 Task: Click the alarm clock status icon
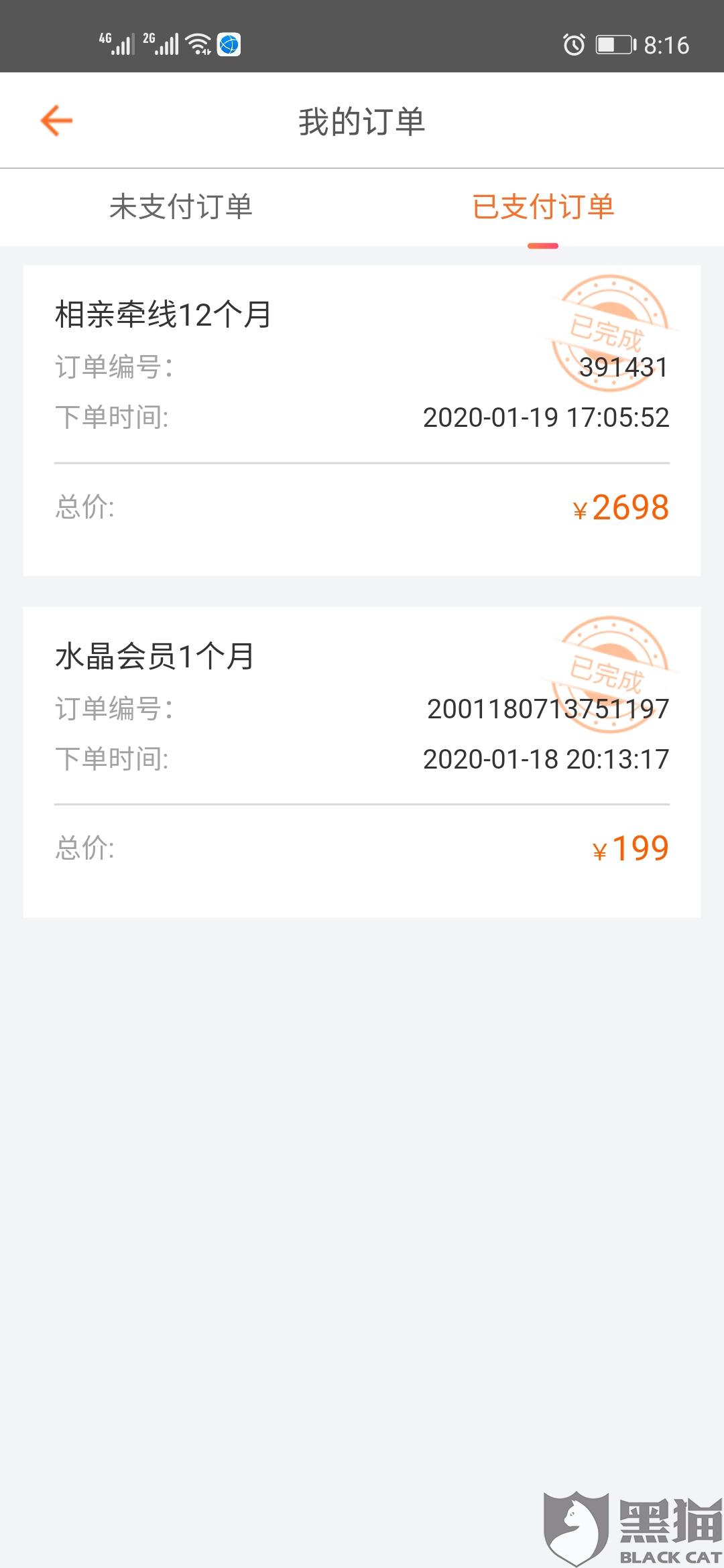(x=573, y=42)
